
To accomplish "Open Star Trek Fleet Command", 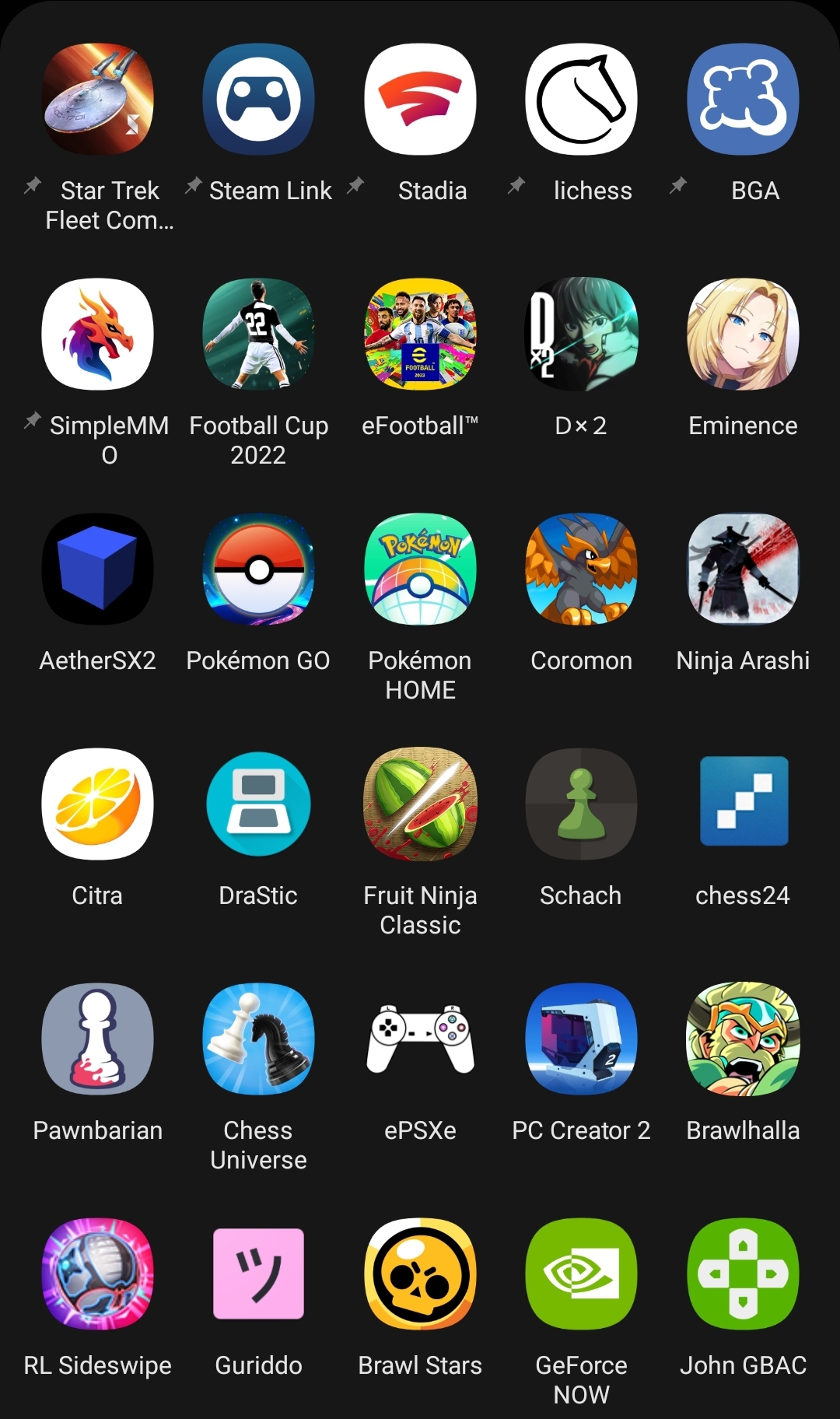I will (x=98, y=100).
